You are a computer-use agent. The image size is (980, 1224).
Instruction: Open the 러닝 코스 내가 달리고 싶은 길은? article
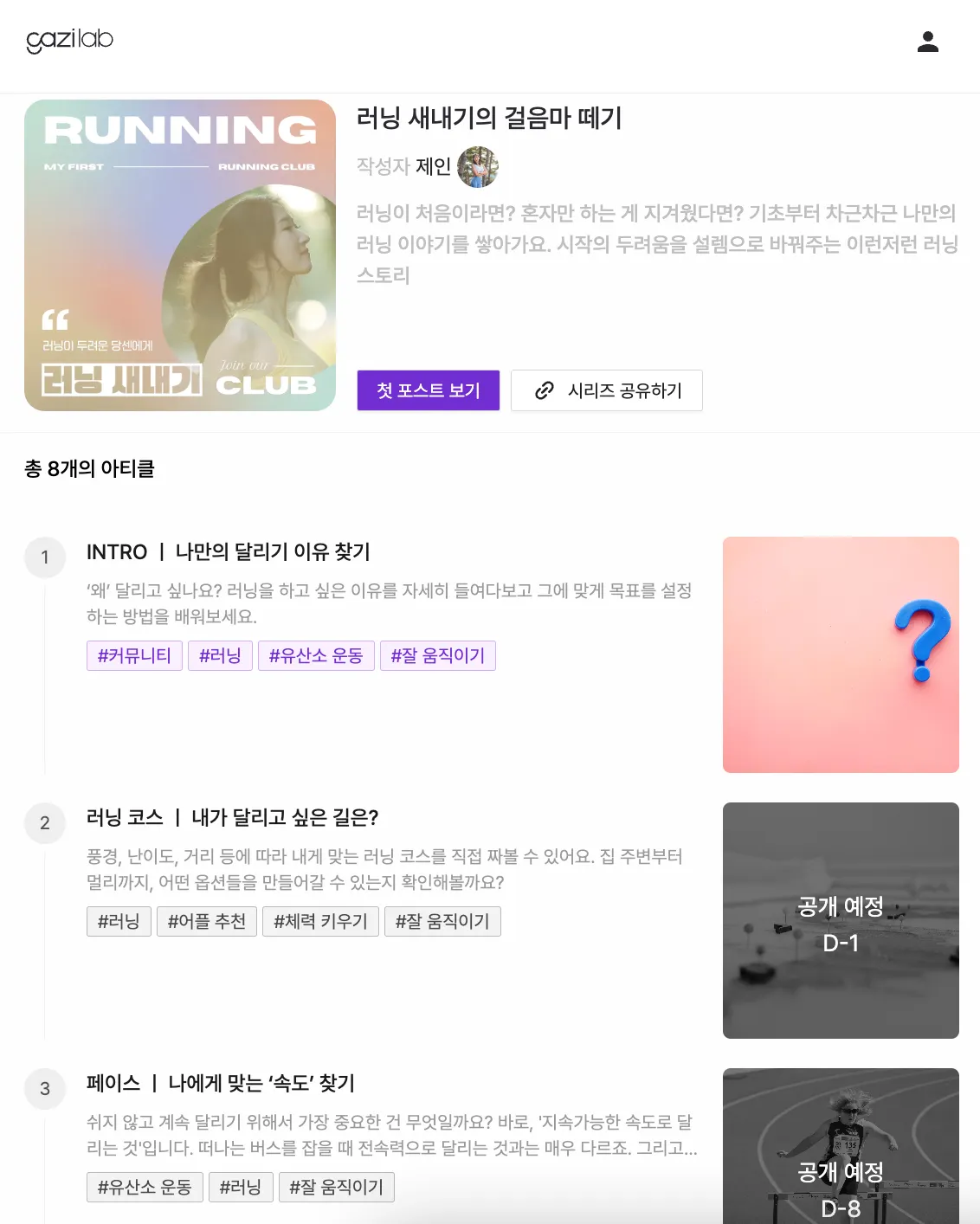pos(232,818)
